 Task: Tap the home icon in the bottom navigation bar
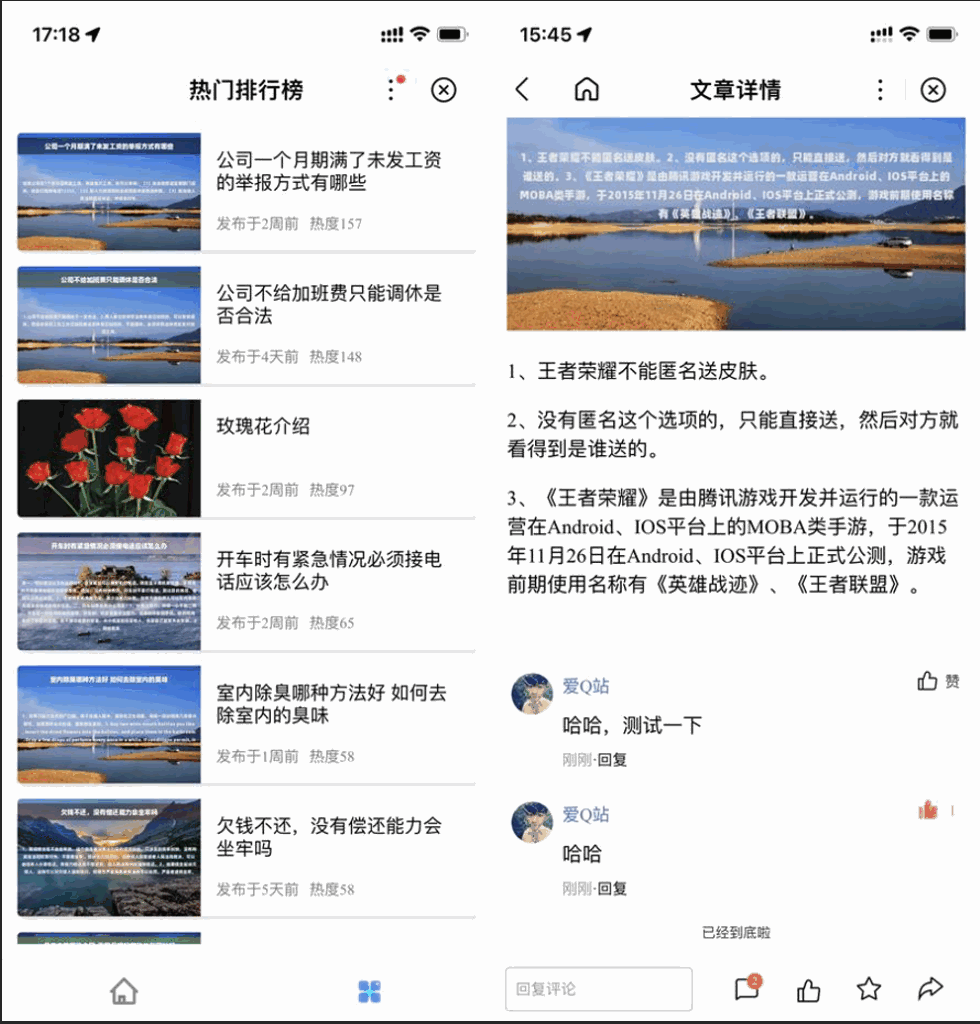(x=122, y=989)
